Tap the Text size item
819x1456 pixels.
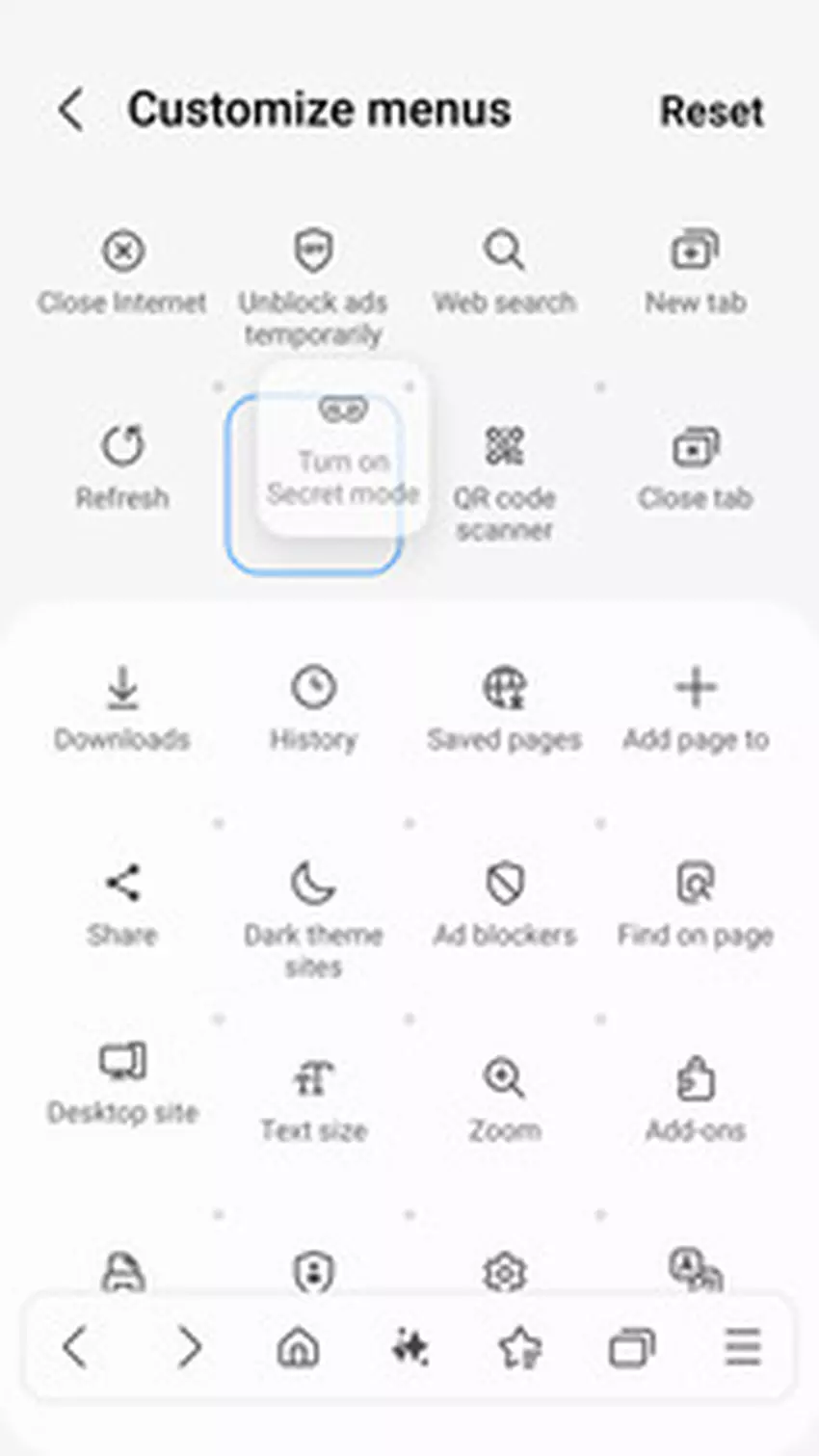click(x=313, y=1100)
